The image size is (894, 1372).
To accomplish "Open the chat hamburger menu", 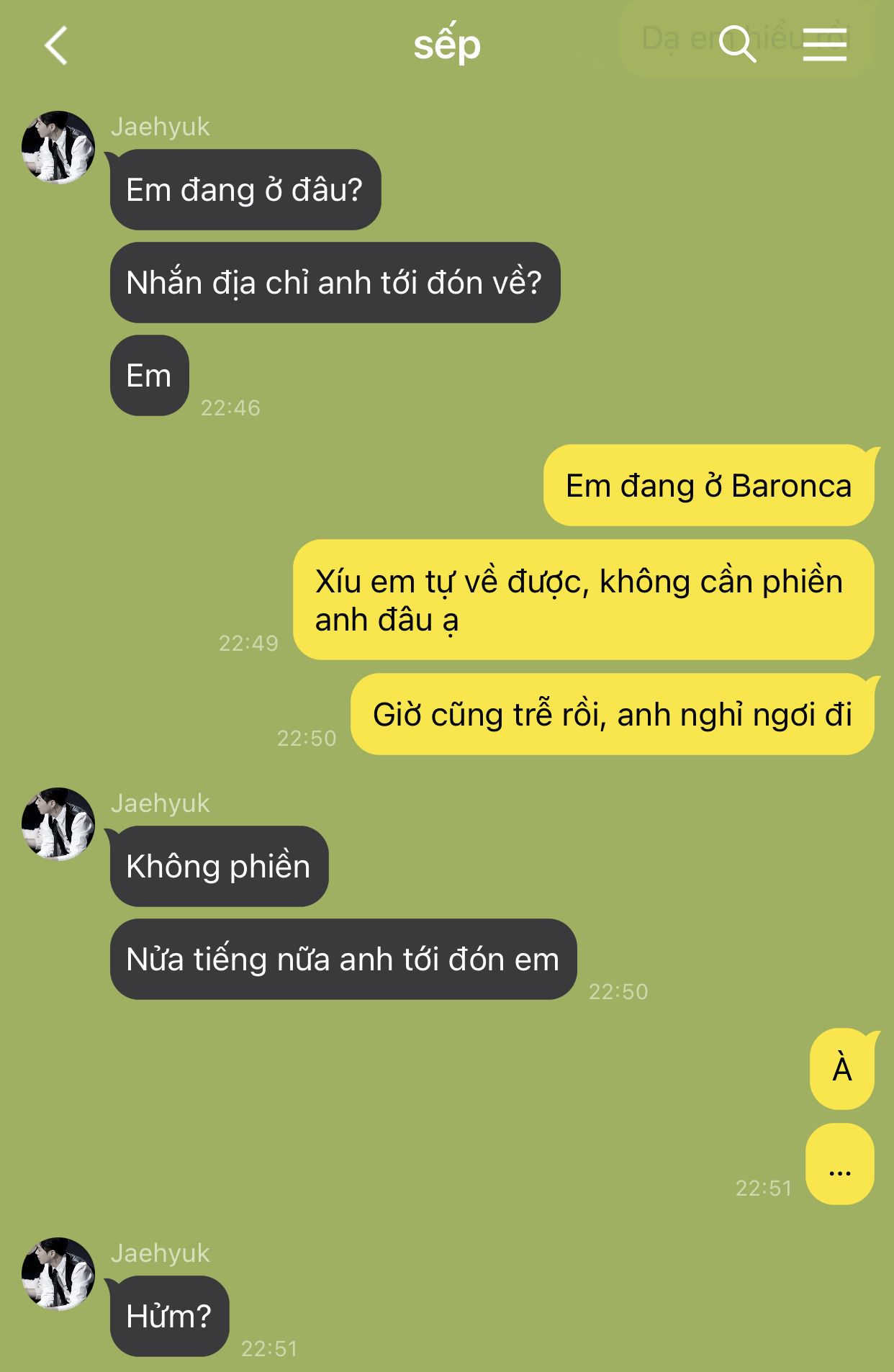I will [824, 45].
